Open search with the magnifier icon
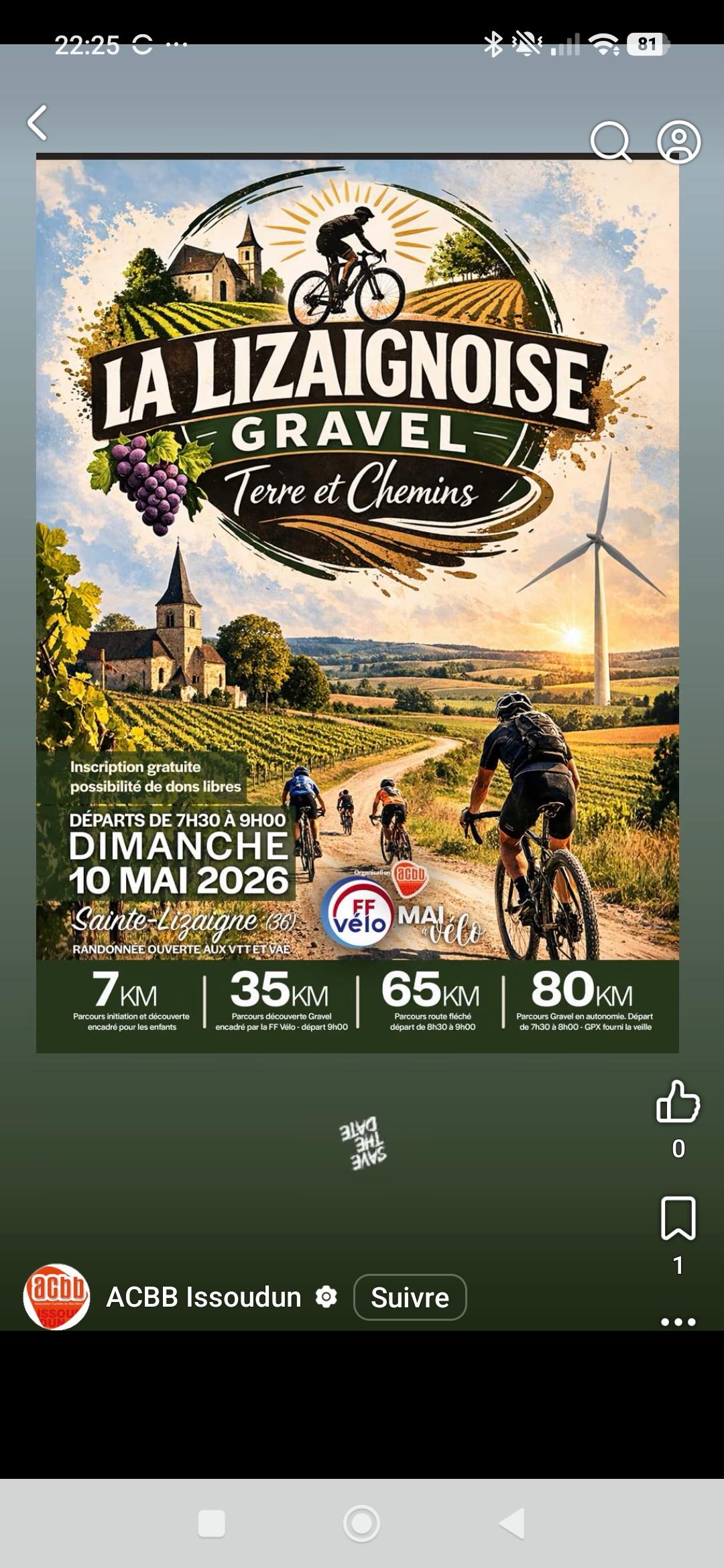 point(610,141)
